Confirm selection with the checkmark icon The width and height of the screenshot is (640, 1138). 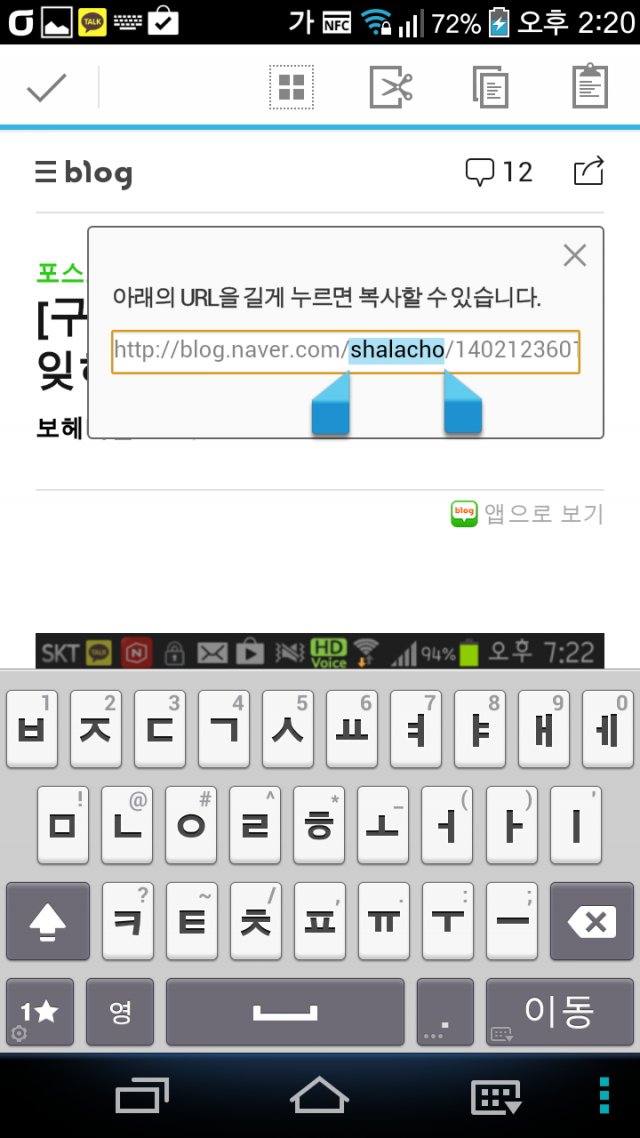click(46, 89)
